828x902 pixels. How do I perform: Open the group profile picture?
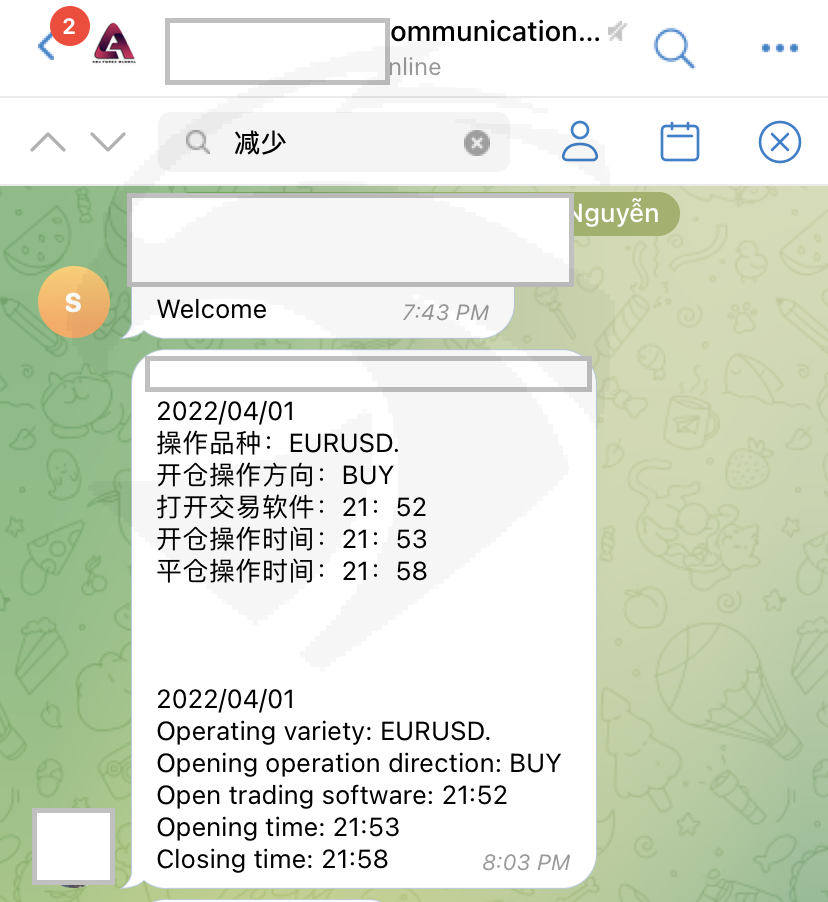(115, 43)
